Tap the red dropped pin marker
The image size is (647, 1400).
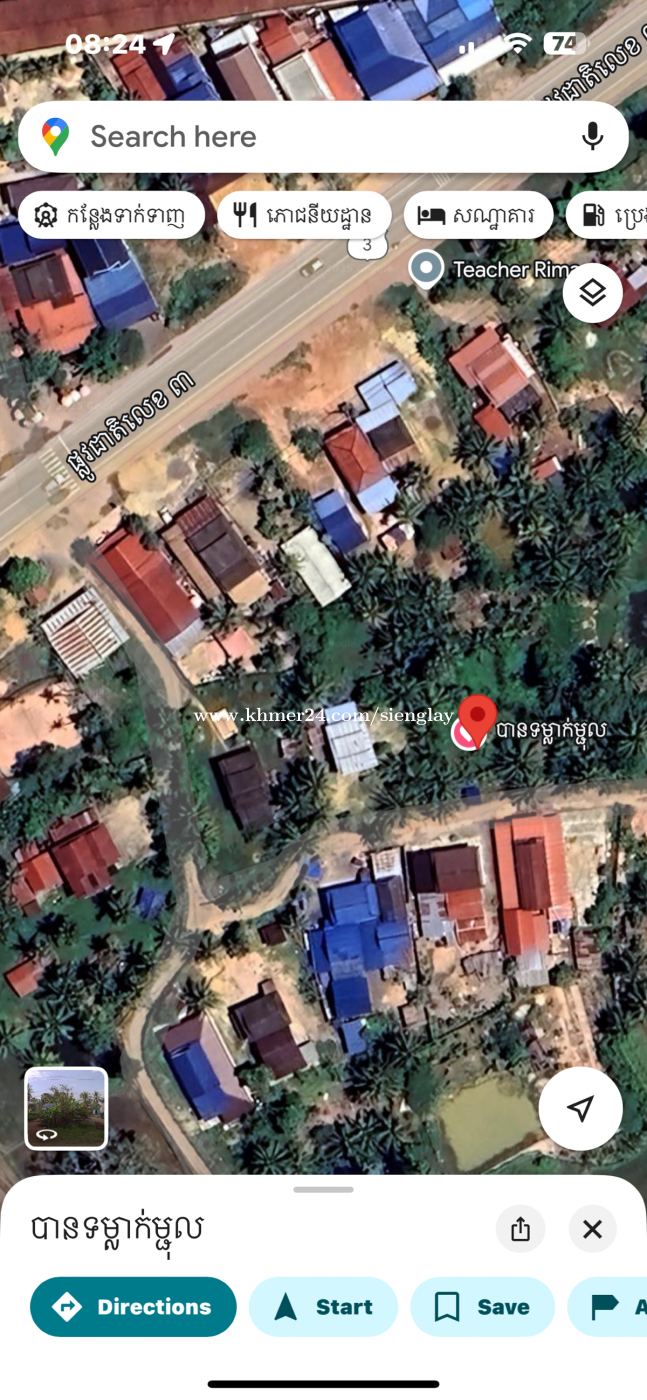(x=477, y=720)
